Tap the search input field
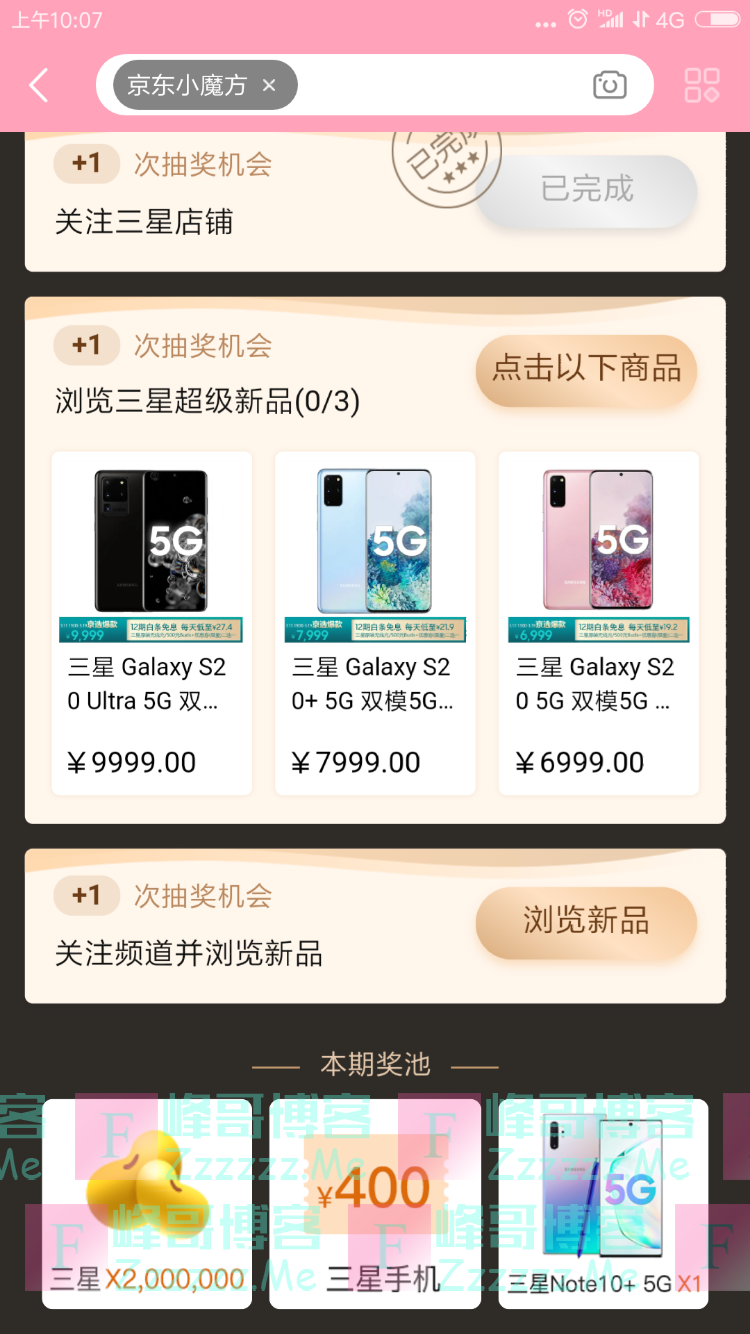Image resolution: width=750 pixels, height=1334 pixels. pyautogui.click(x=440, y=85)
